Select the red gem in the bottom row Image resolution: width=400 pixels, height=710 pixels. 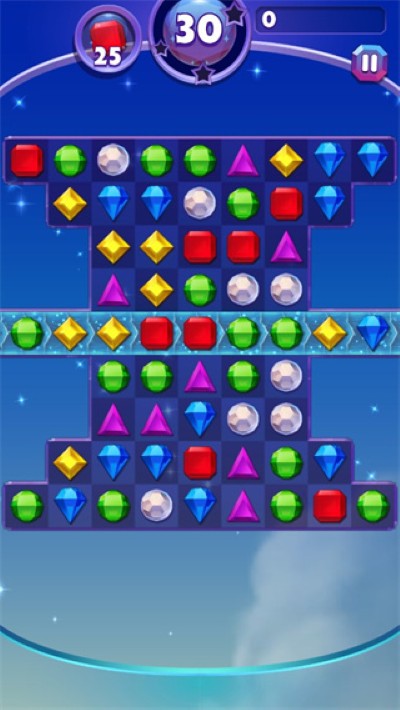click(330, 506)
